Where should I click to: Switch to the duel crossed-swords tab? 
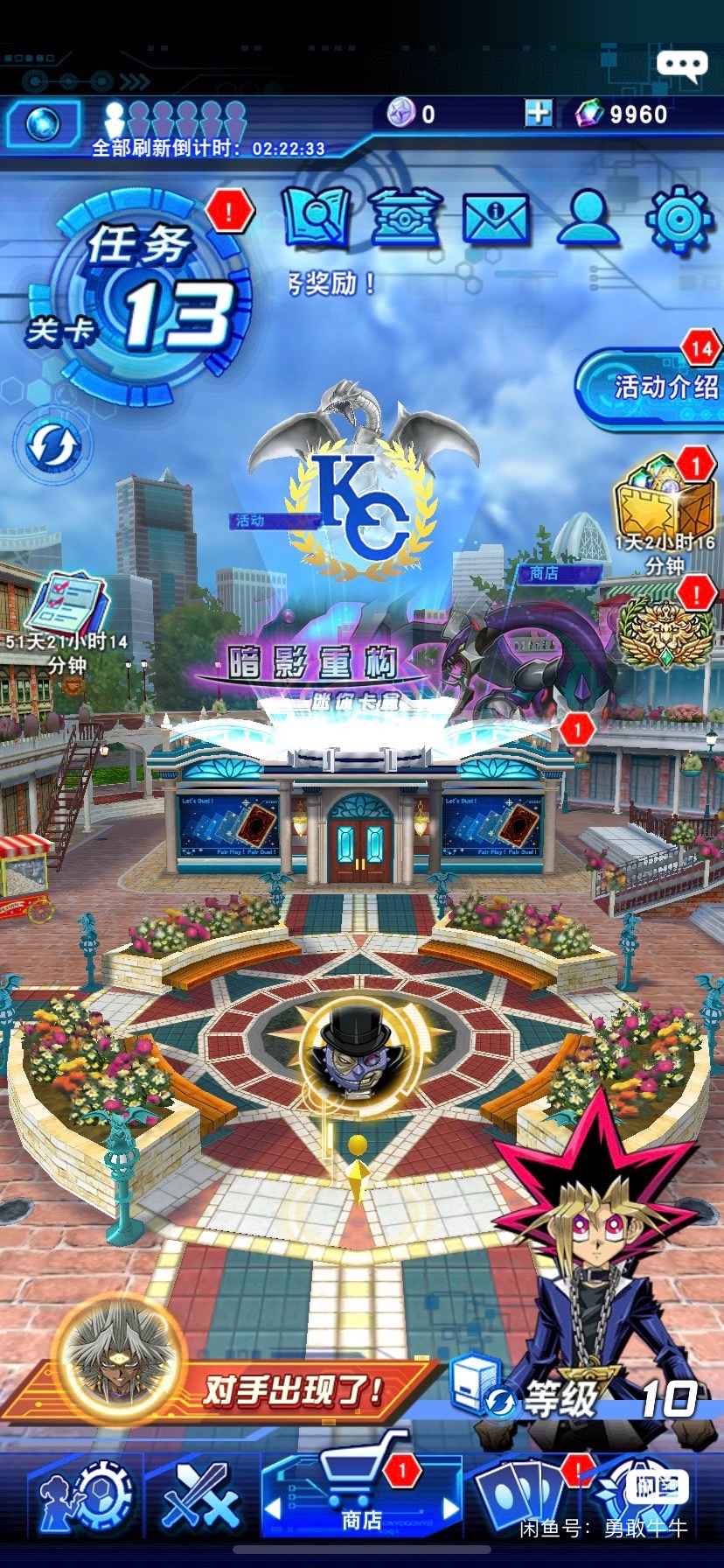pos(200,1498)
